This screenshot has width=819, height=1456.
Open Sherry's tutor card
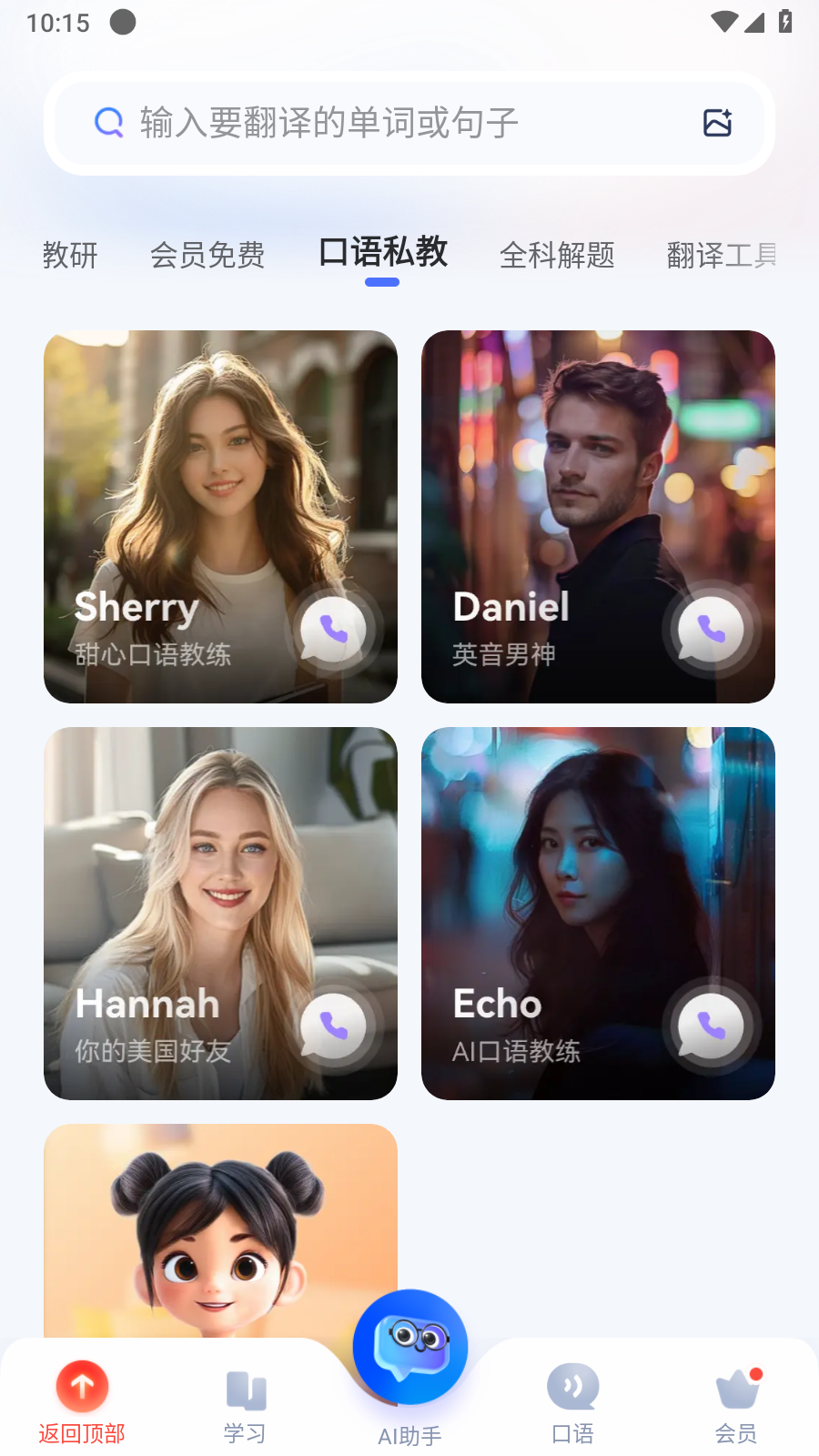pyautogui.click(x=220, y=516)
